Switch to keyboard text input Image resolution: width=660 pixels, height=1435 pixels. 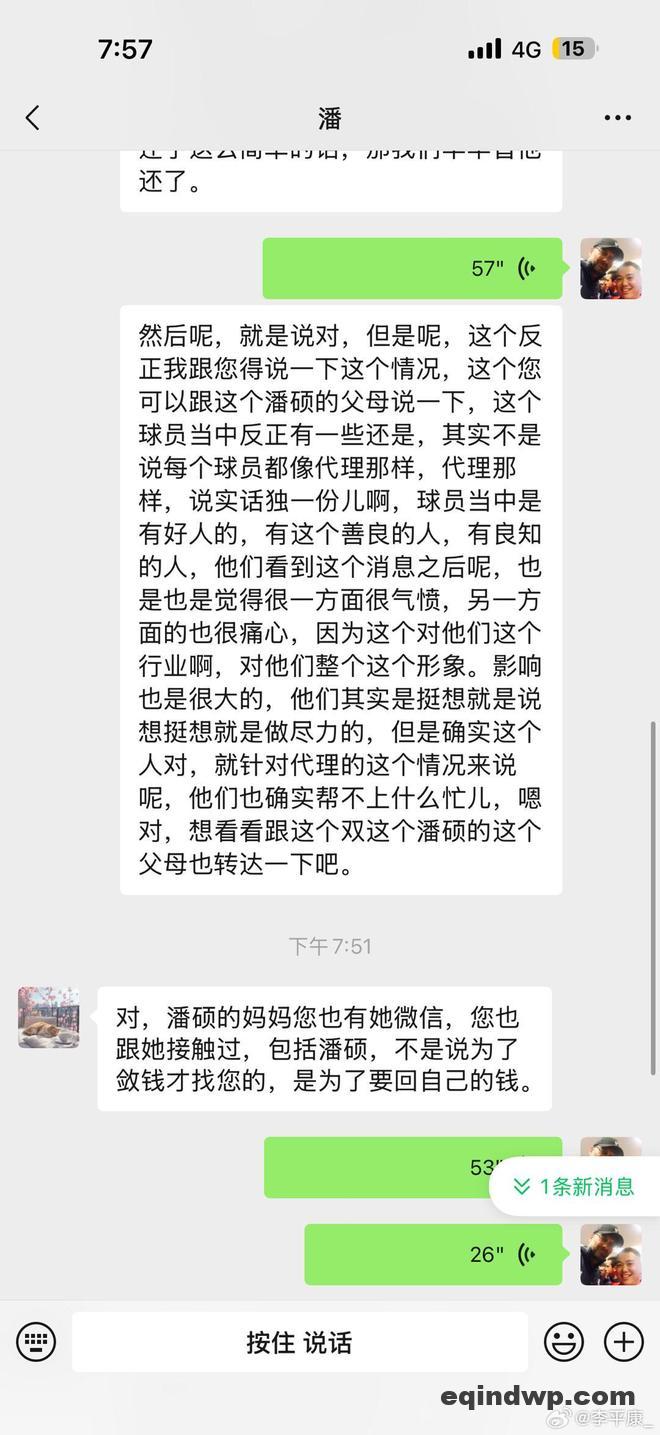[x=37, y=1342]
